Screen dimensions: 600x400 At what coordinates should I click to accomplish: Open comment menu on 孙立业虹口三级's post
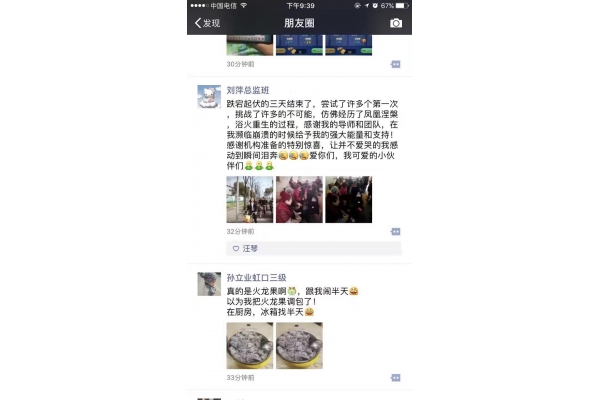coord(395,378)
